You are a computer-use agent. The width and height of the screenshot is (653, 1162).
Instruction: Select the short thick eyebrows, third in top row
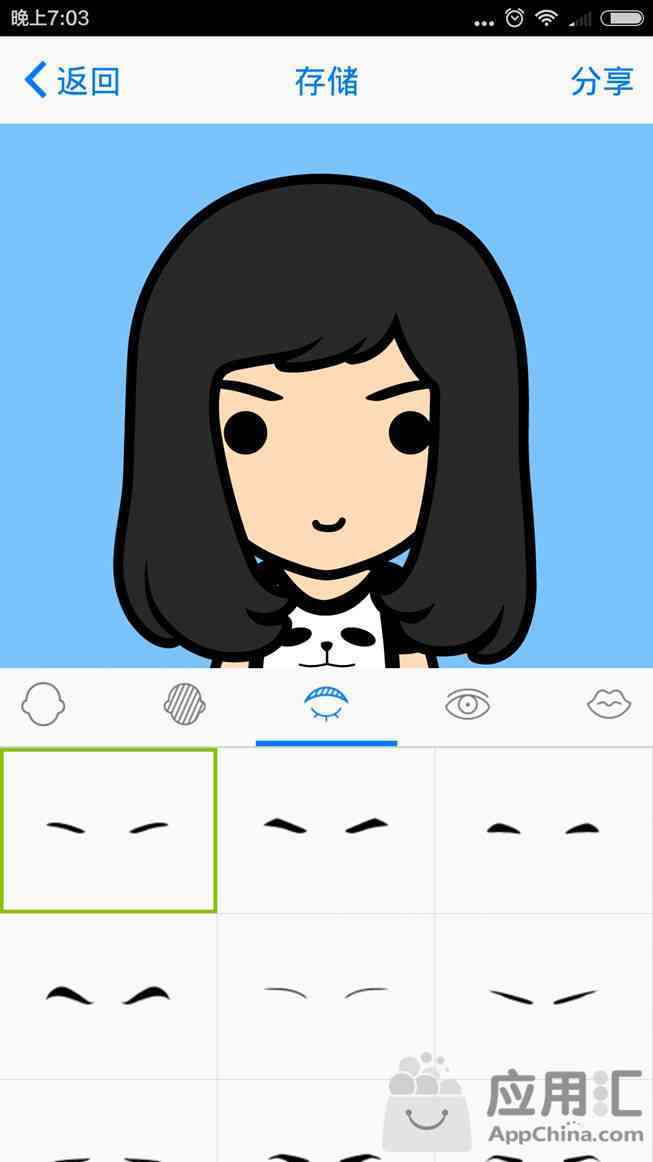click(x=544, y=830)
